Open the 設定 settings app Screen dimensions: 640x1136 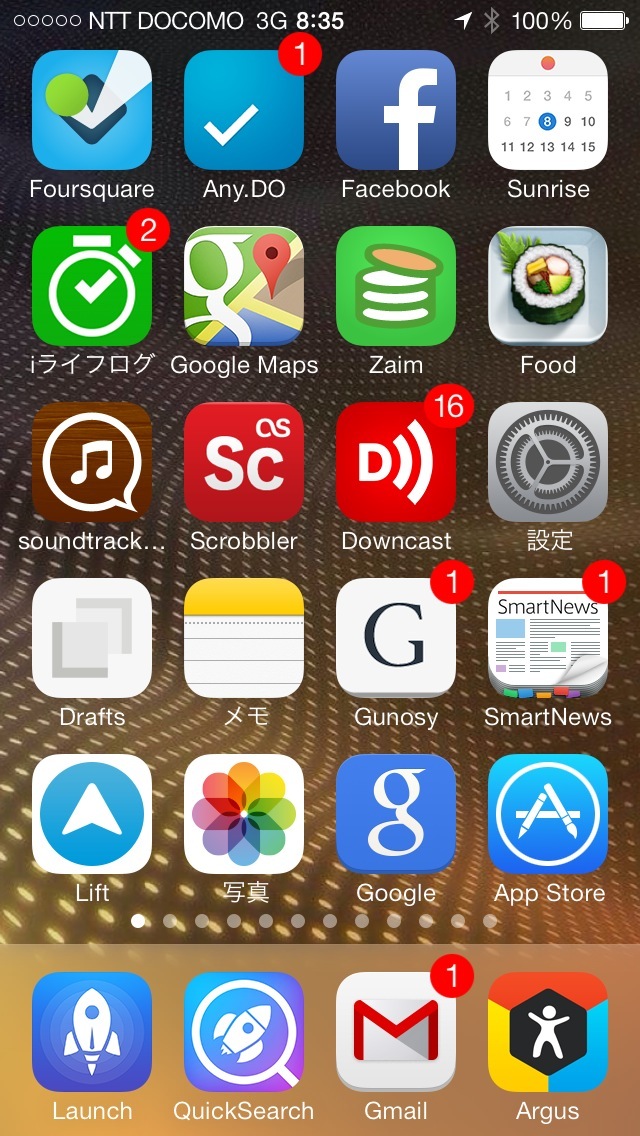point(548,462)
